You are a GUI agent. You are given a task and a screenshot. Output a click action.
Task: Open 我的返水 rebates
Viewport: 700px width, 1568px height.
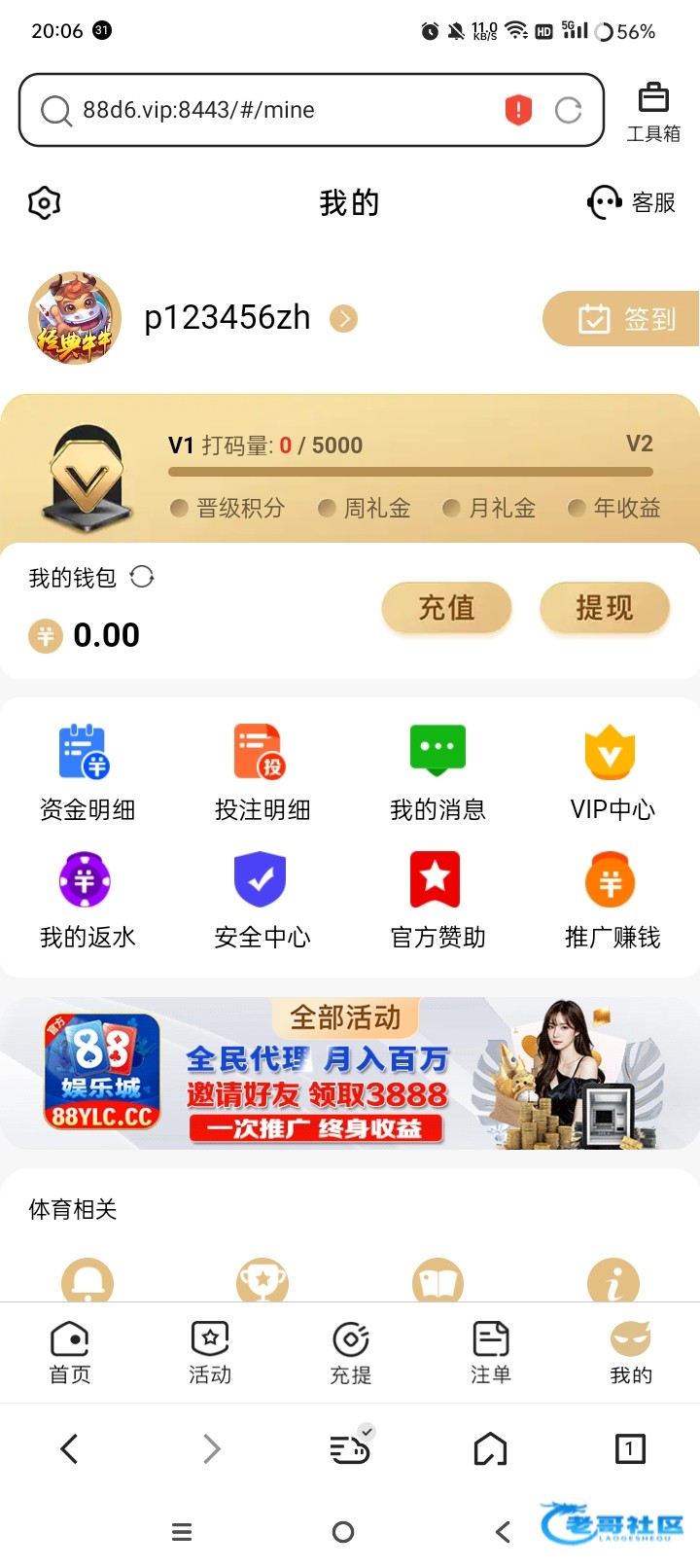point(87,901)
